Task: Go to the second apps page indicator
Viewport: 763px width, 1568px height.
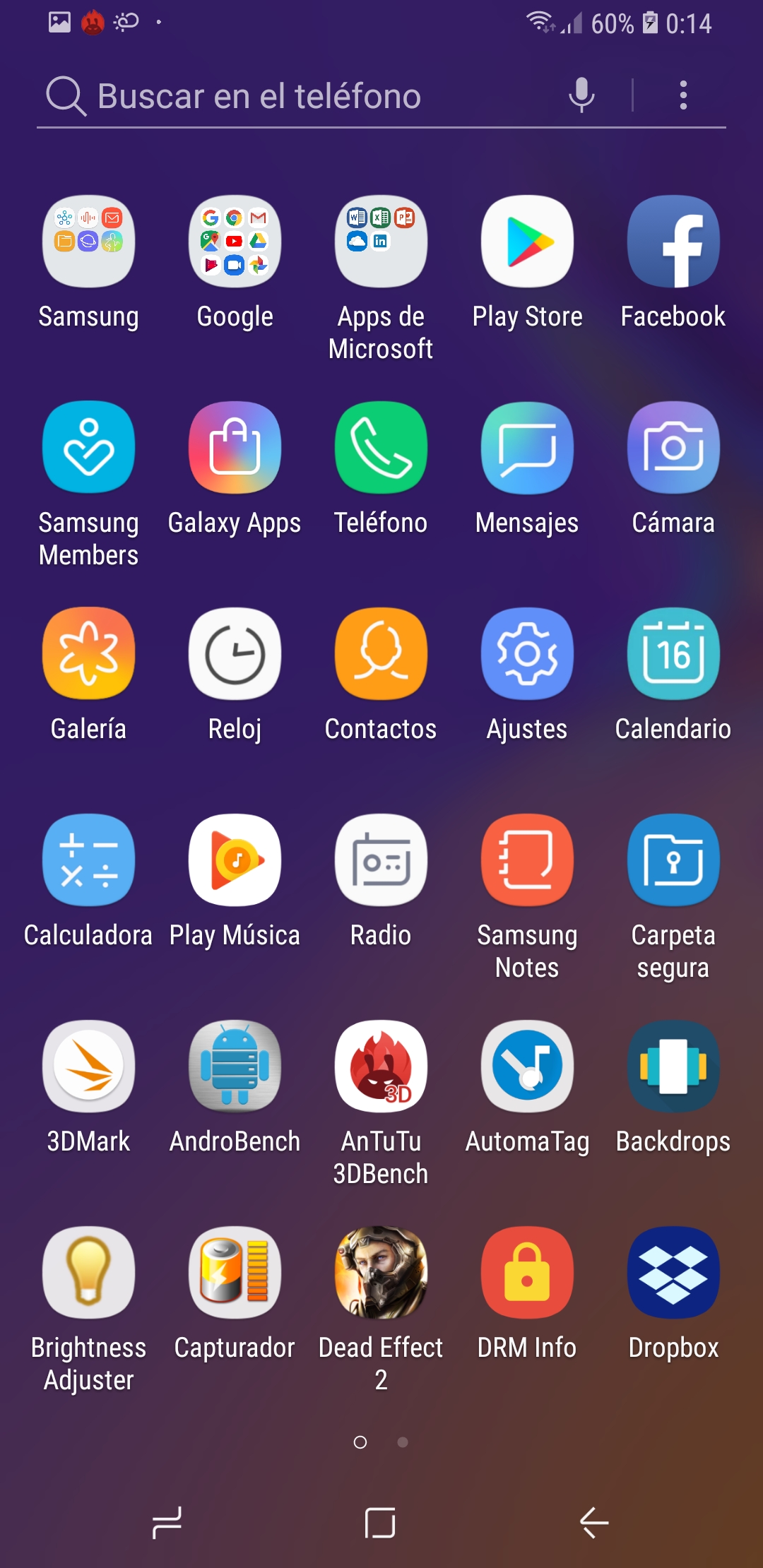Action: 403,1442
